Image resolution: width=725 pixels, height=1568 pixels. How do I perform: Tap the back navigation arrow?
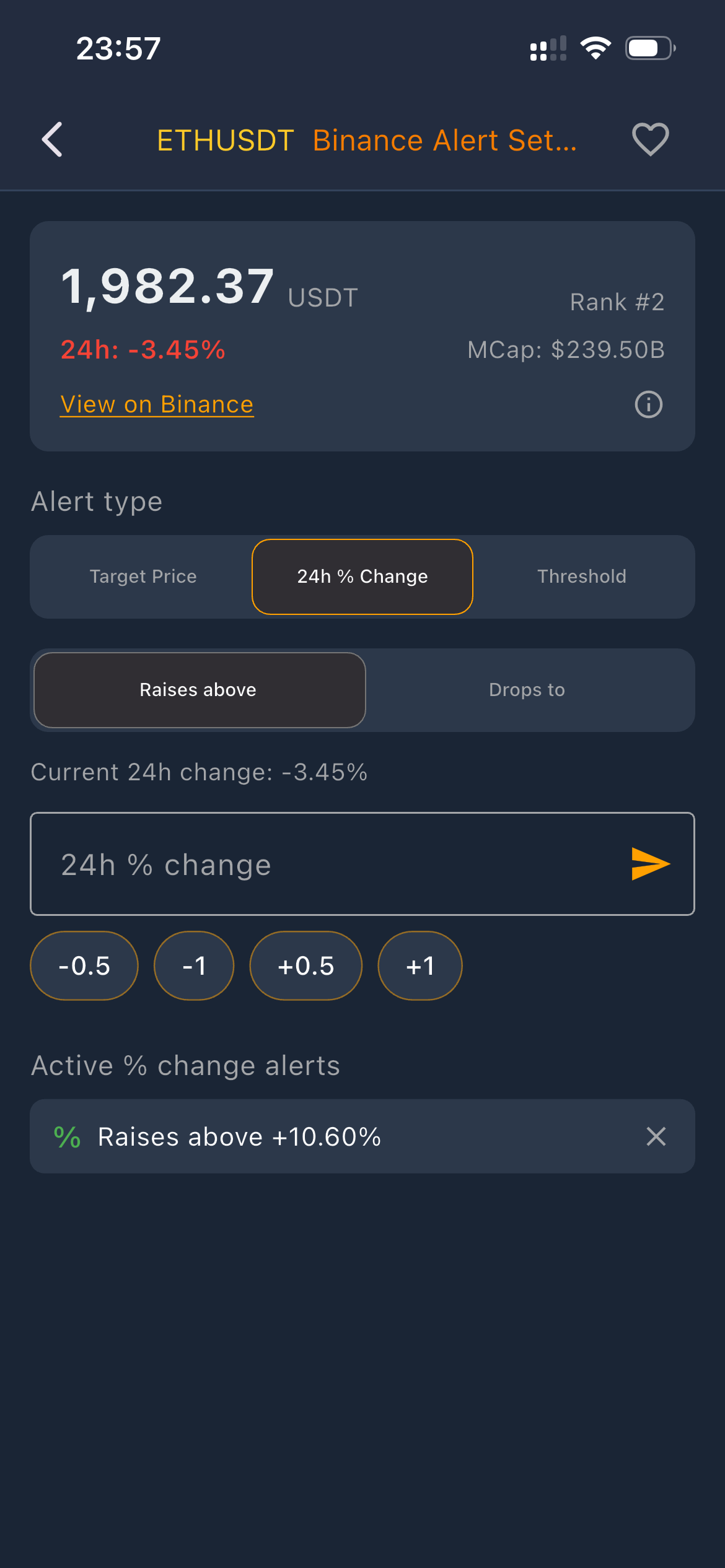point(53,139)
